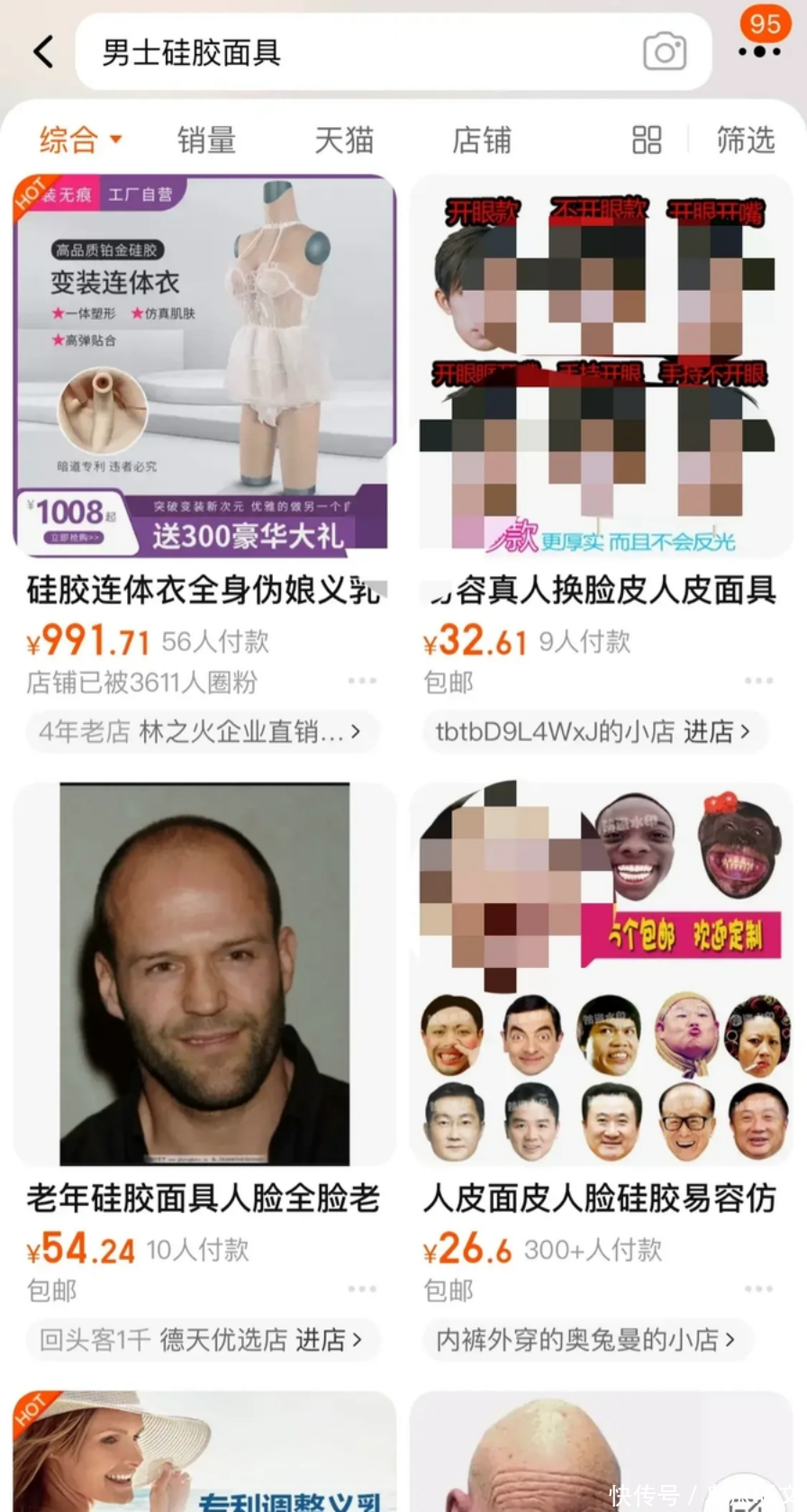The width and height of the screenshot is (807, 1512).
Task: Open more options for the ¥991.71 item
Action: [362, 681]
